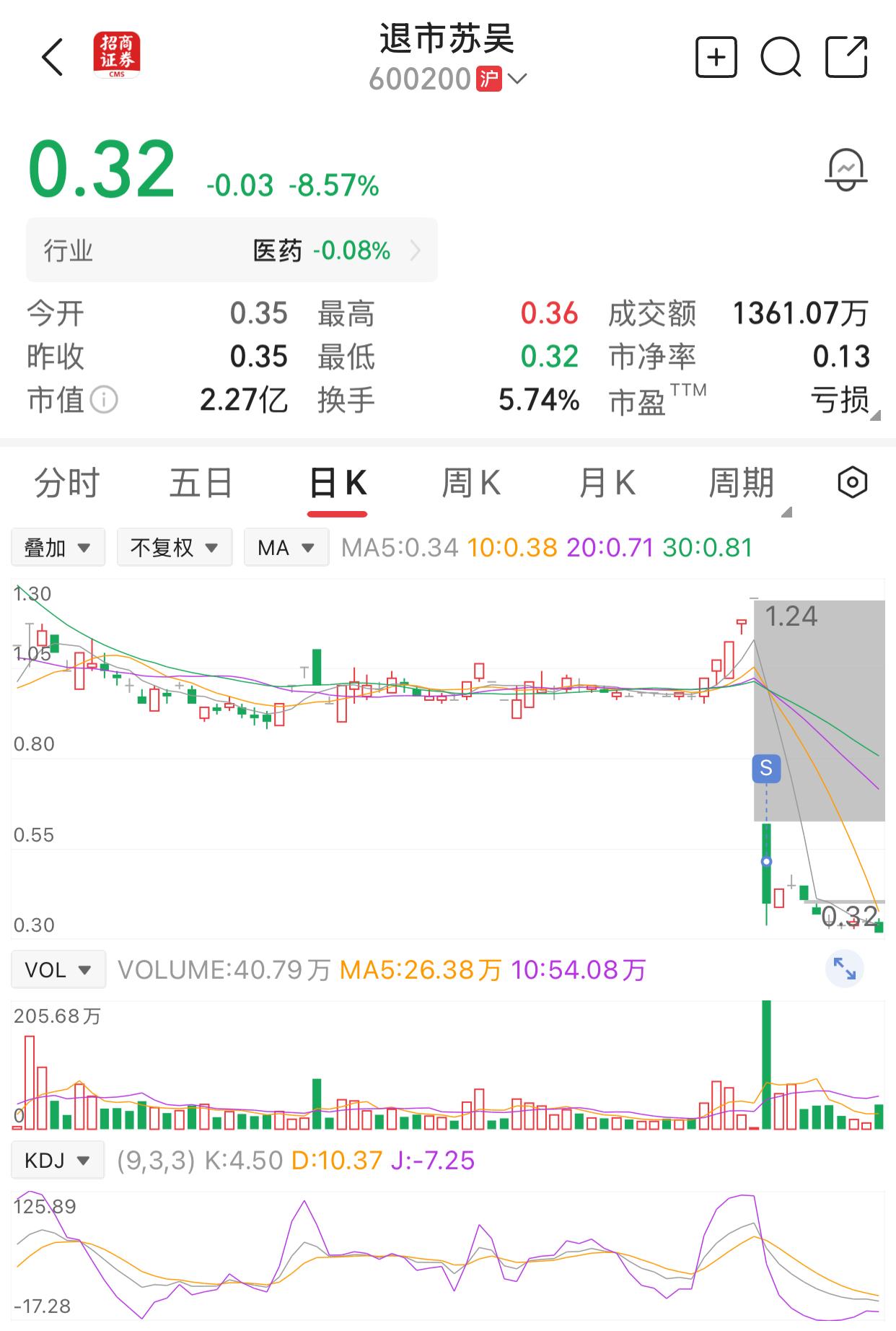The height and width of the screenshot is (1331, 896).
Task: Add stock to watchlist via plus icon
Action: pos(715,61)
